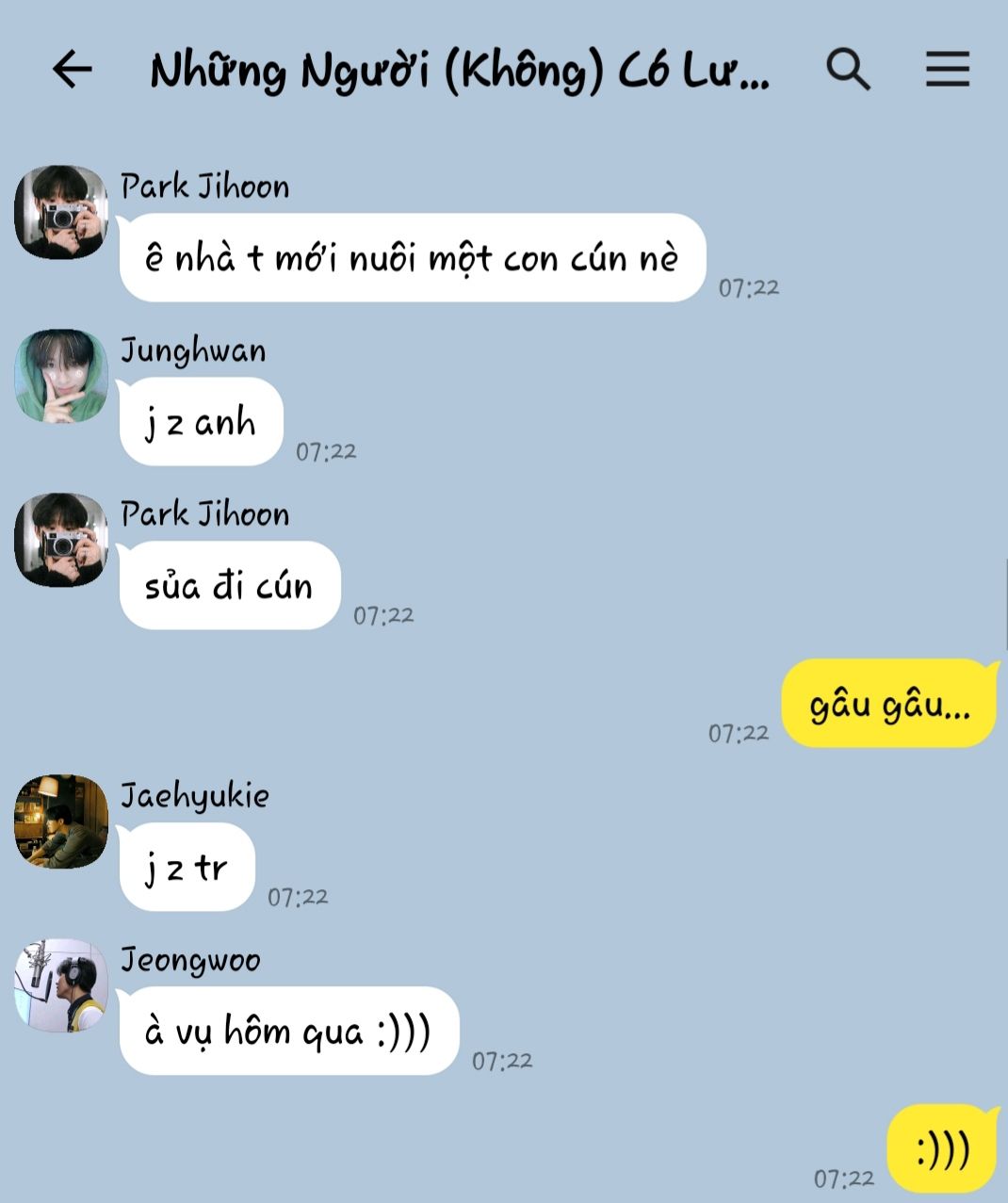
Task: Open Junghwan's profile picture
Action: point(61,376)
